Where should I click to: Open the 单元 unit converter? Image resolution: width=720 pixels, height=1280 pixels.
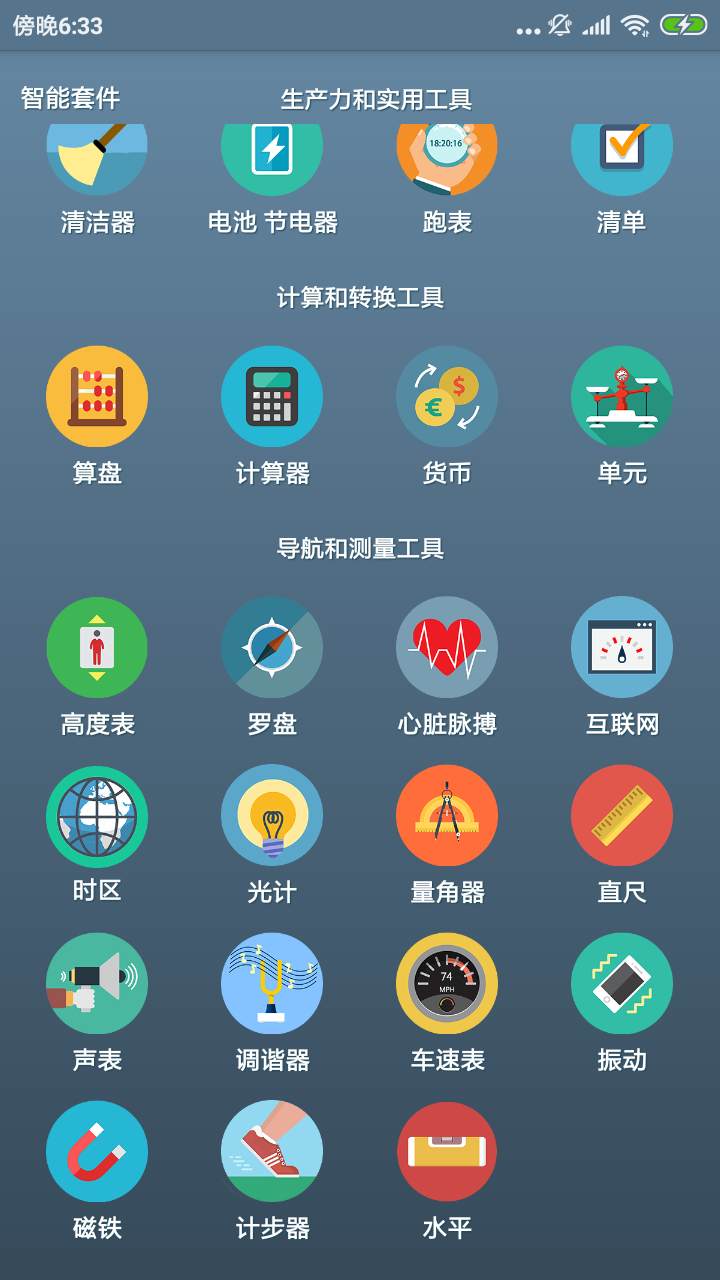[x=622, y=396]
